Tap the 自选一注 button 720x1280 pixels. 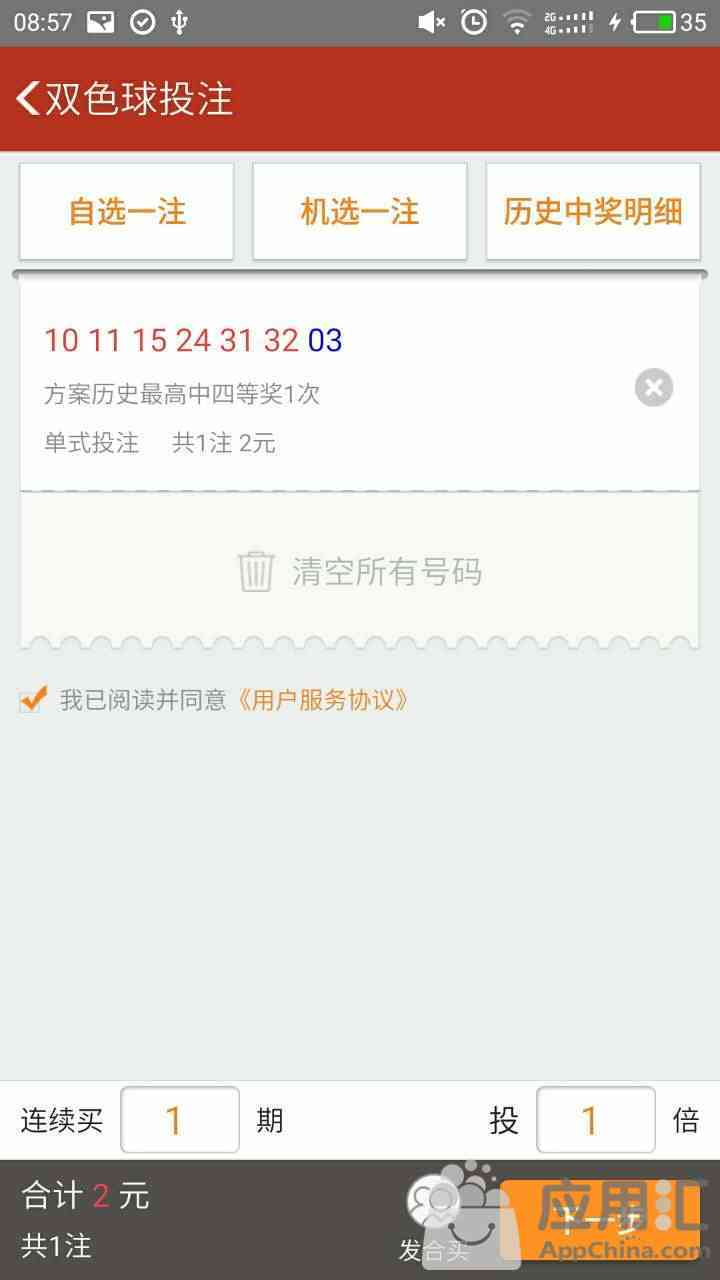127,212
